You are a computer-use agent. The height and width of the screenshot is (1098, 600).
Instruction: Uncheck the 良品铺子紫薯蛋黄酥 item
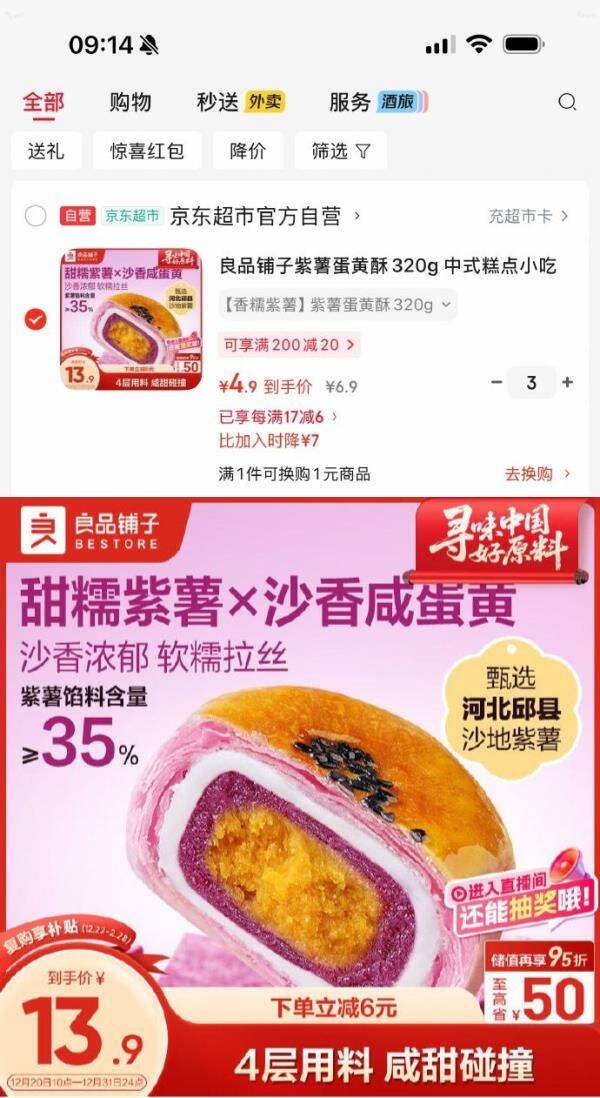pos(35,320)
